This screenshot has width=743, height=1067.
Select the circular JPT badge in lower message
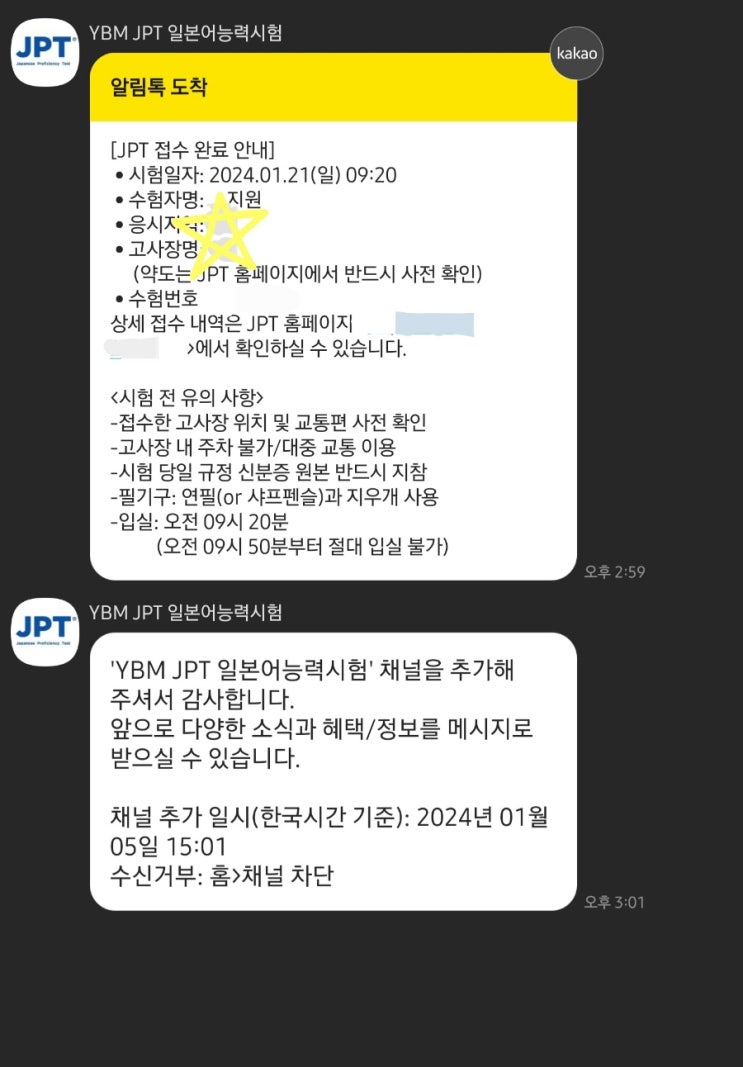pyautogui.click(x=44, y=631)
